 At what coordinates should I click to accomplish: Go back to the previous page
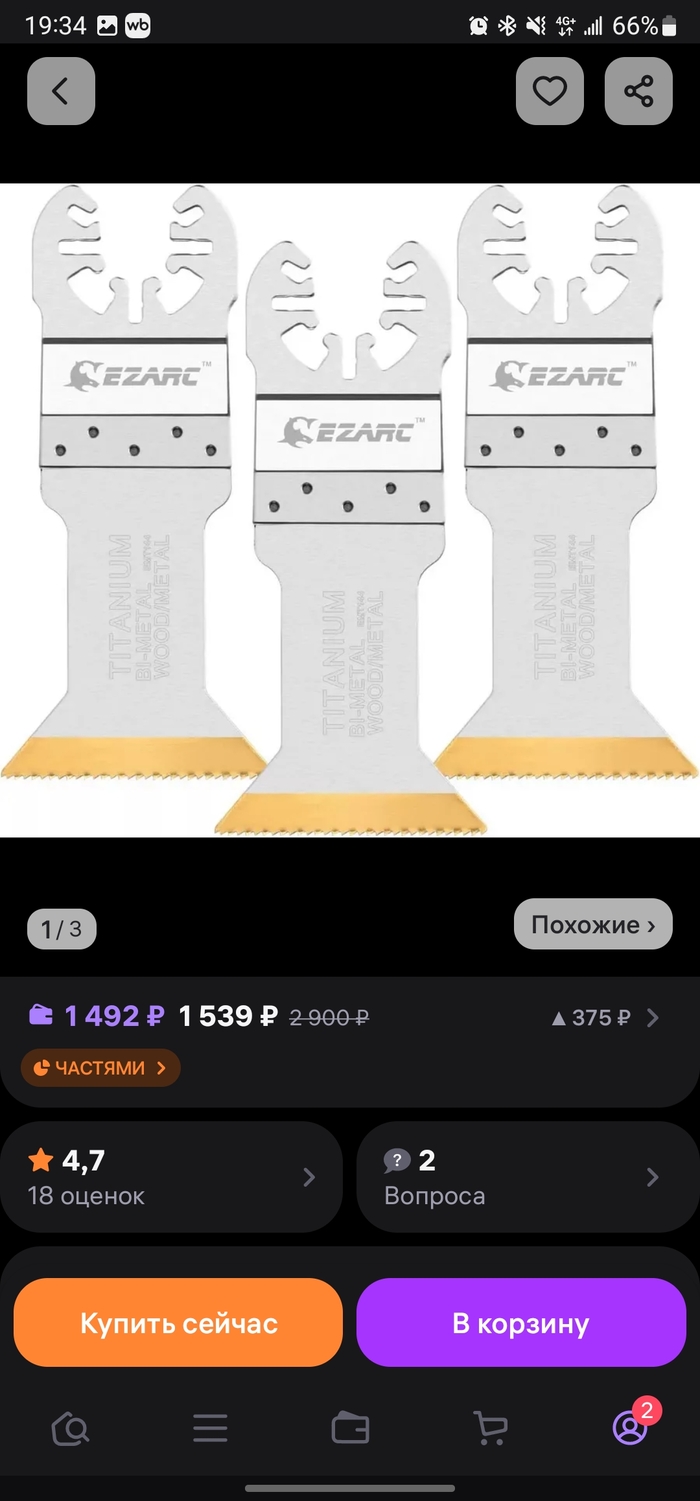[x=61, y=92]
